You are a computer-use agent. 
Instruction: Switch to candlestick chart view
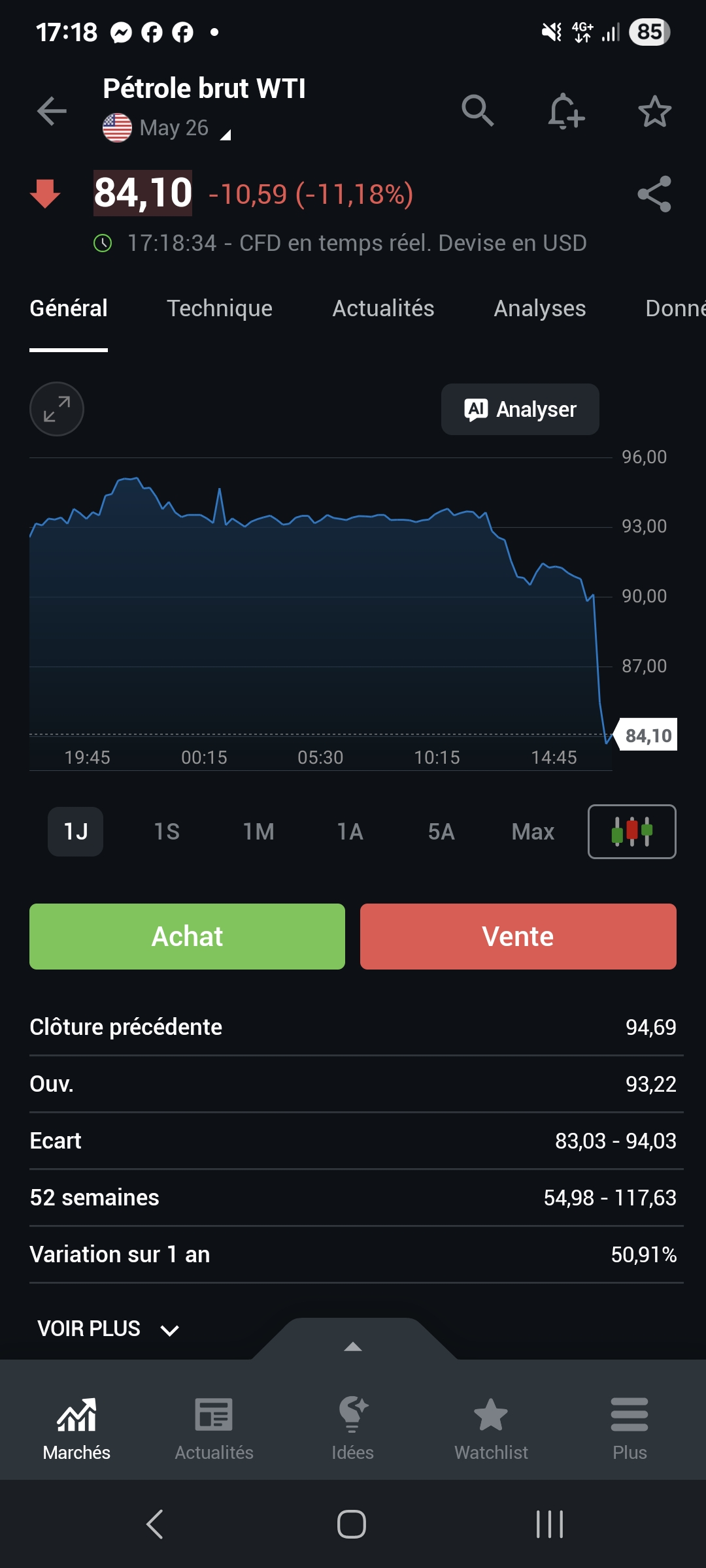(x=631, y=832)
